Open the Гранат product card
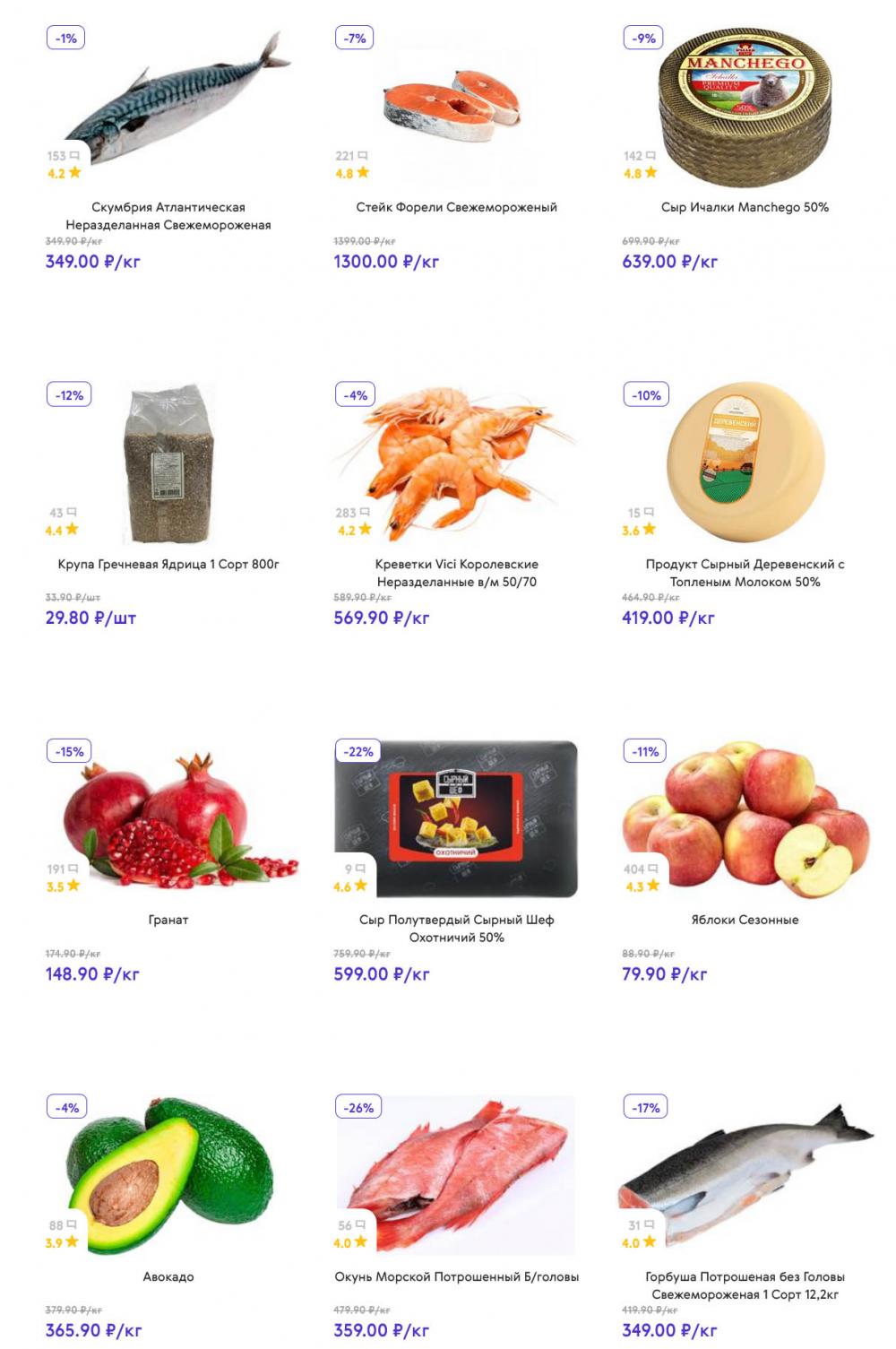The image size is (896, 1349). 168,920
